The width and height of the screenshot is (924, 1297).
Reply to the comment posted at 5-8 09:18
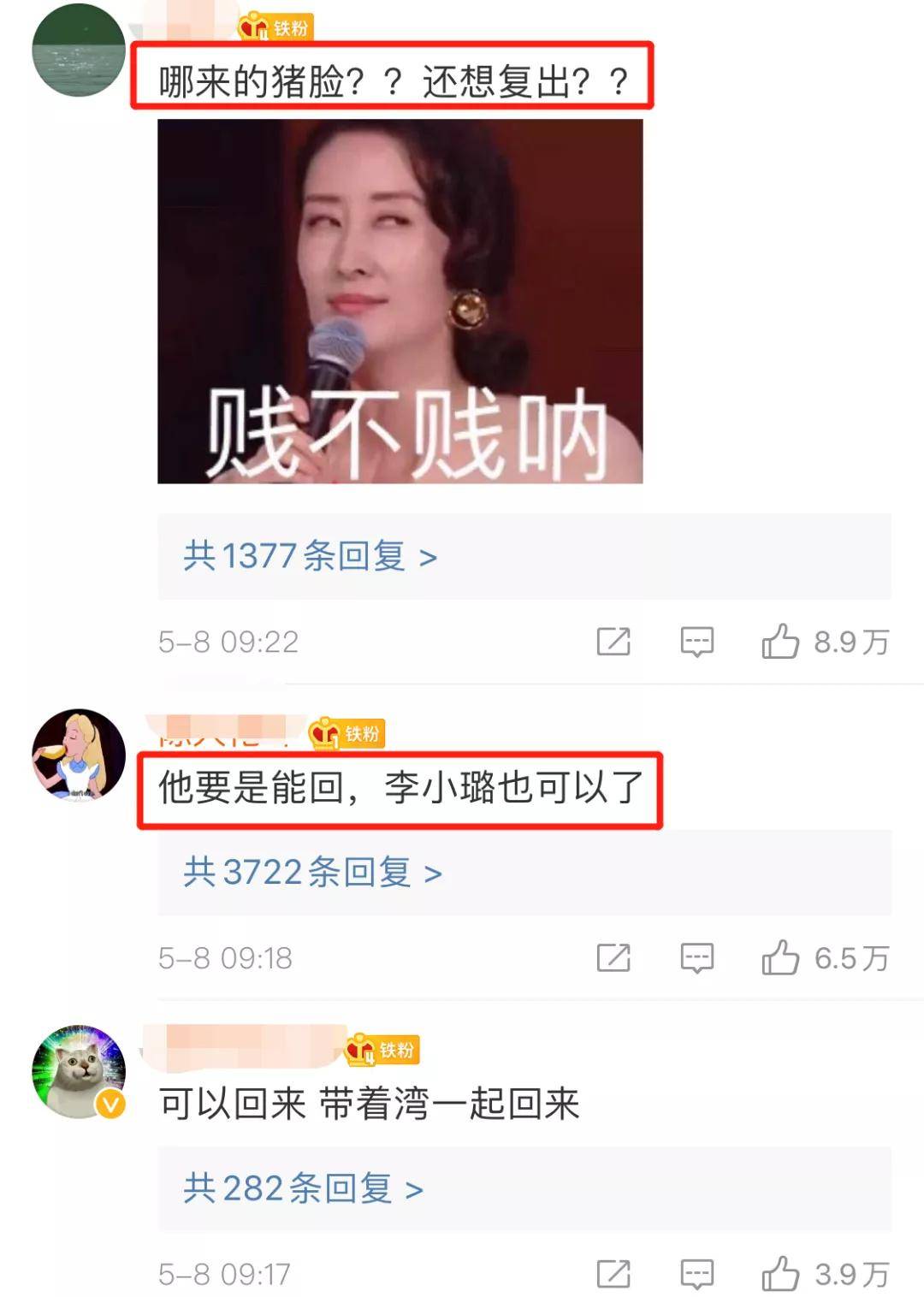coord(696,958)
